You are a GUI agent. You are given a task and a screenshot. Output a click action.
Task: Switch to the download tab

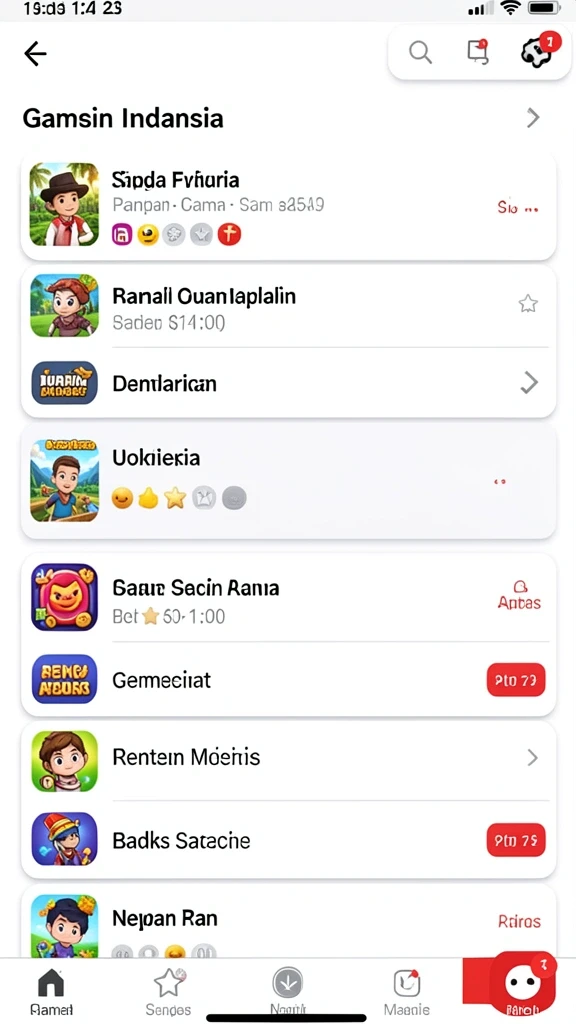(x=287, y=991)
